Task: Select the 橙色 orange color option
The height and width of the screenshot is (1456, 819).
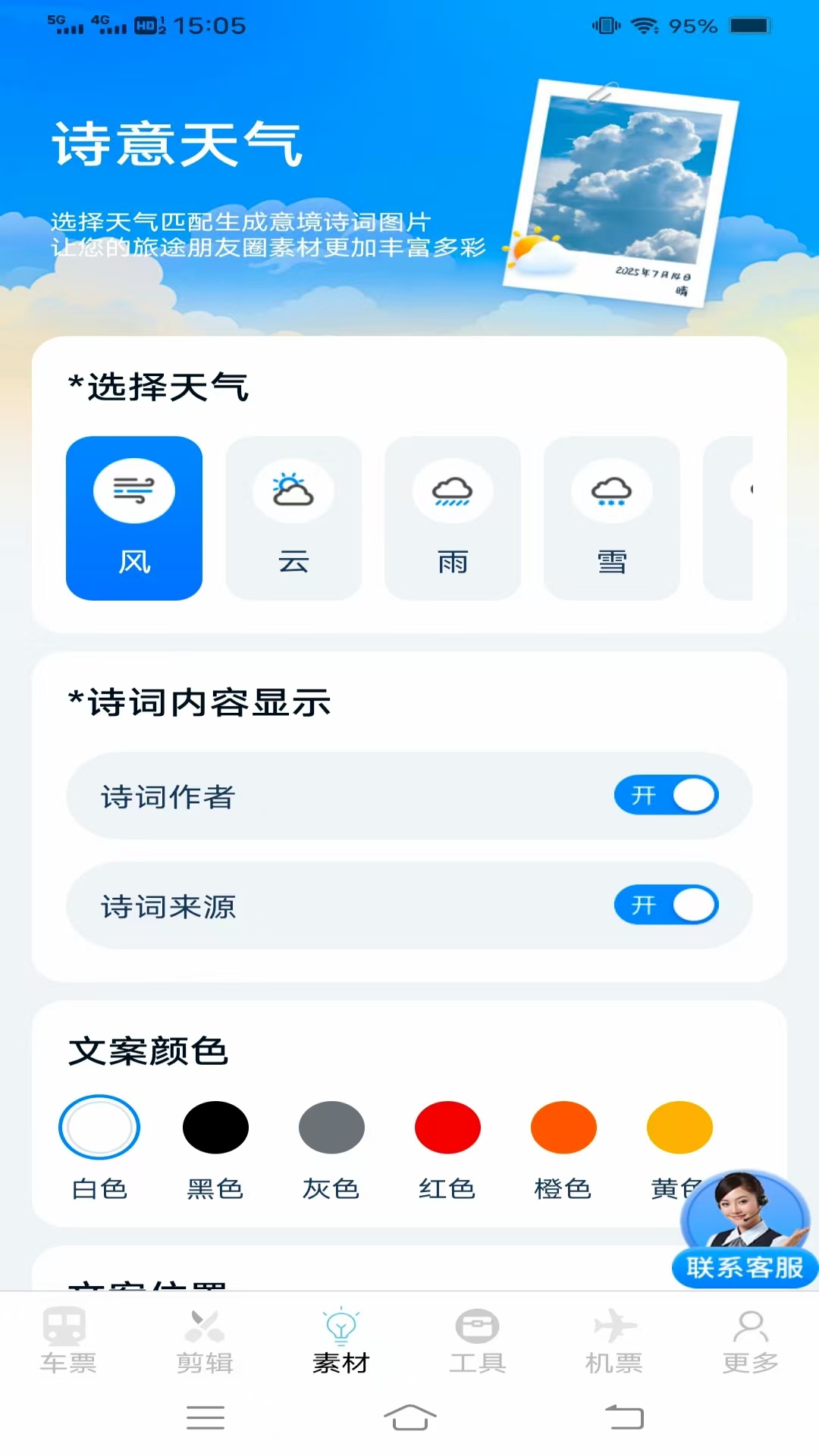Action: pos(563,1128)
